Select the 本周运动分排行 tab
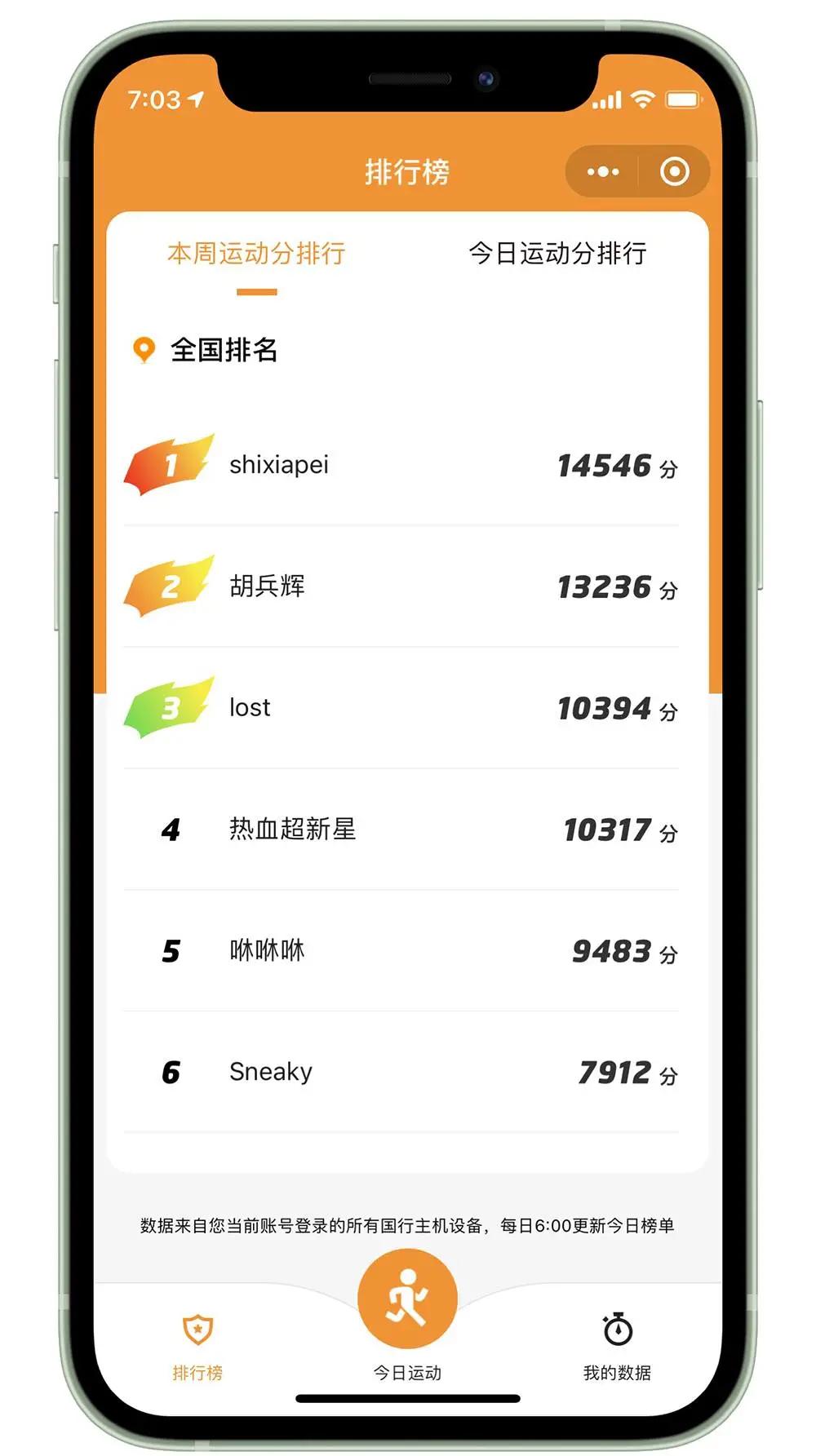The width and height of the screenshot is (816, 1456). [x=256, y=254]
